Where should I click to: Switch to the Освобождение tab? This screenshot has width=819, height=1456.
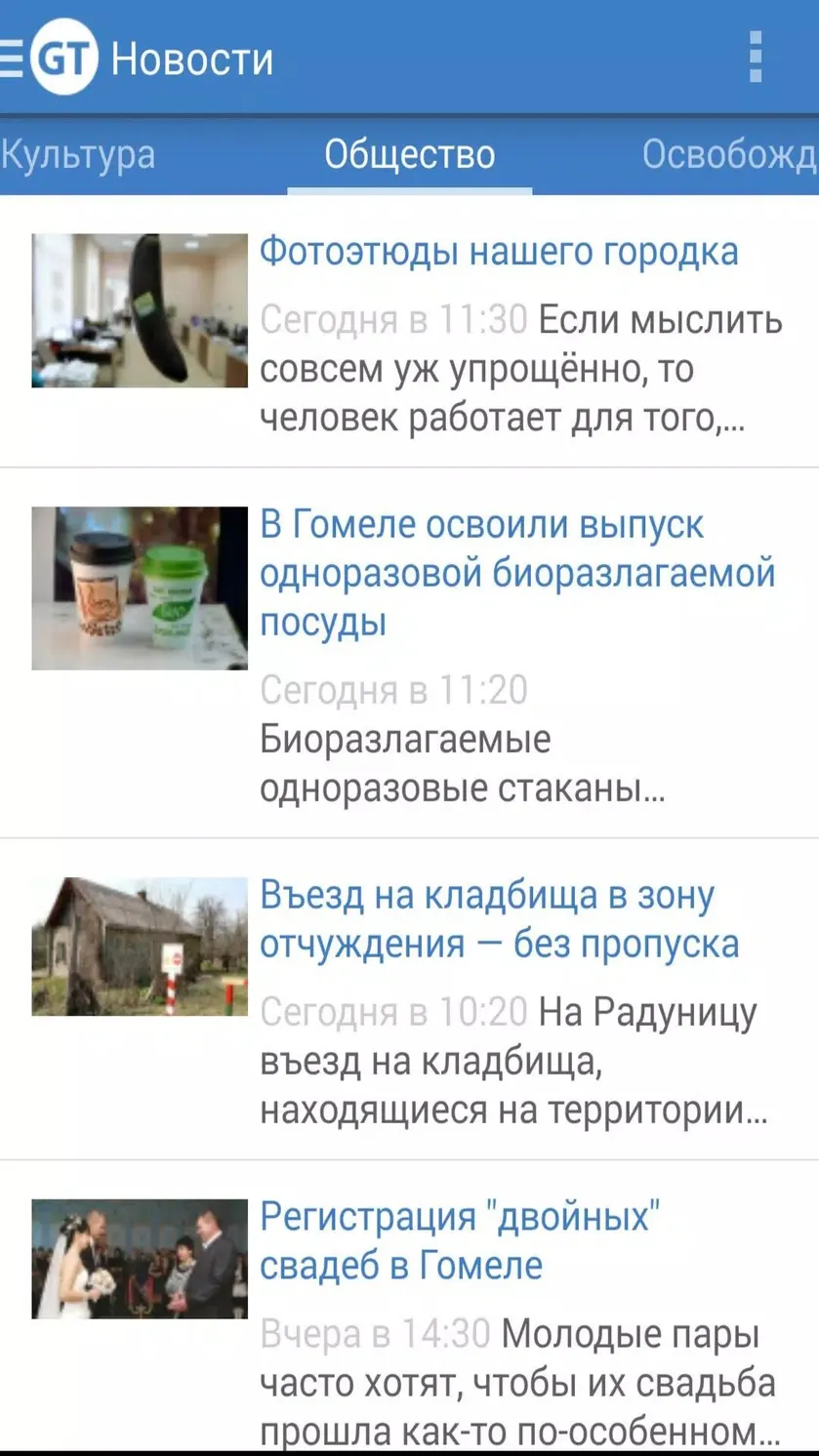click(x=729, y=154)
